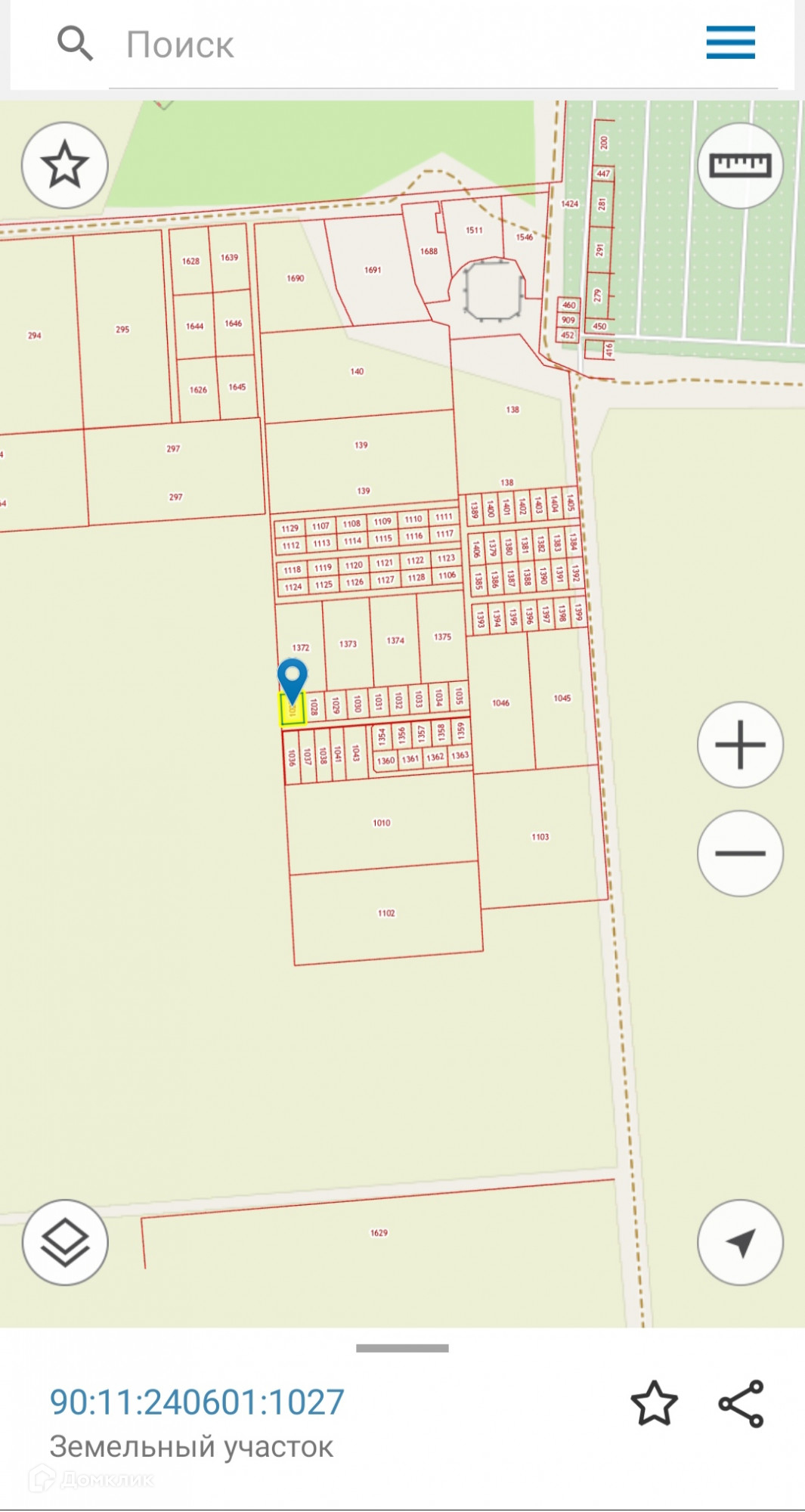This screenshot has width=805, height=1512.
Task: Center map on my location
Action: (739, 1242)
